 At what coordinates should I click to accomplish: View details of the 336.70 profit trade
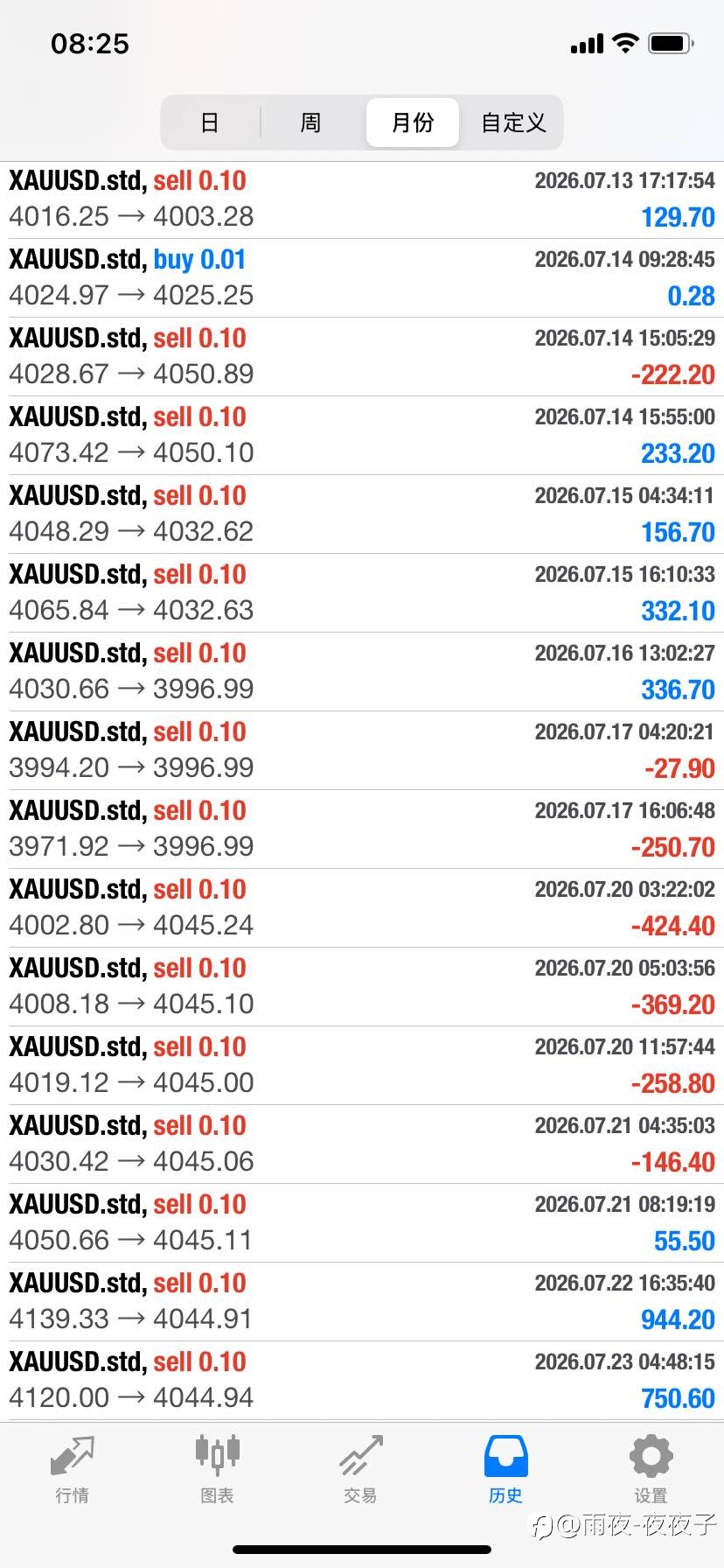pyautogui.click(x=362, y=672)
